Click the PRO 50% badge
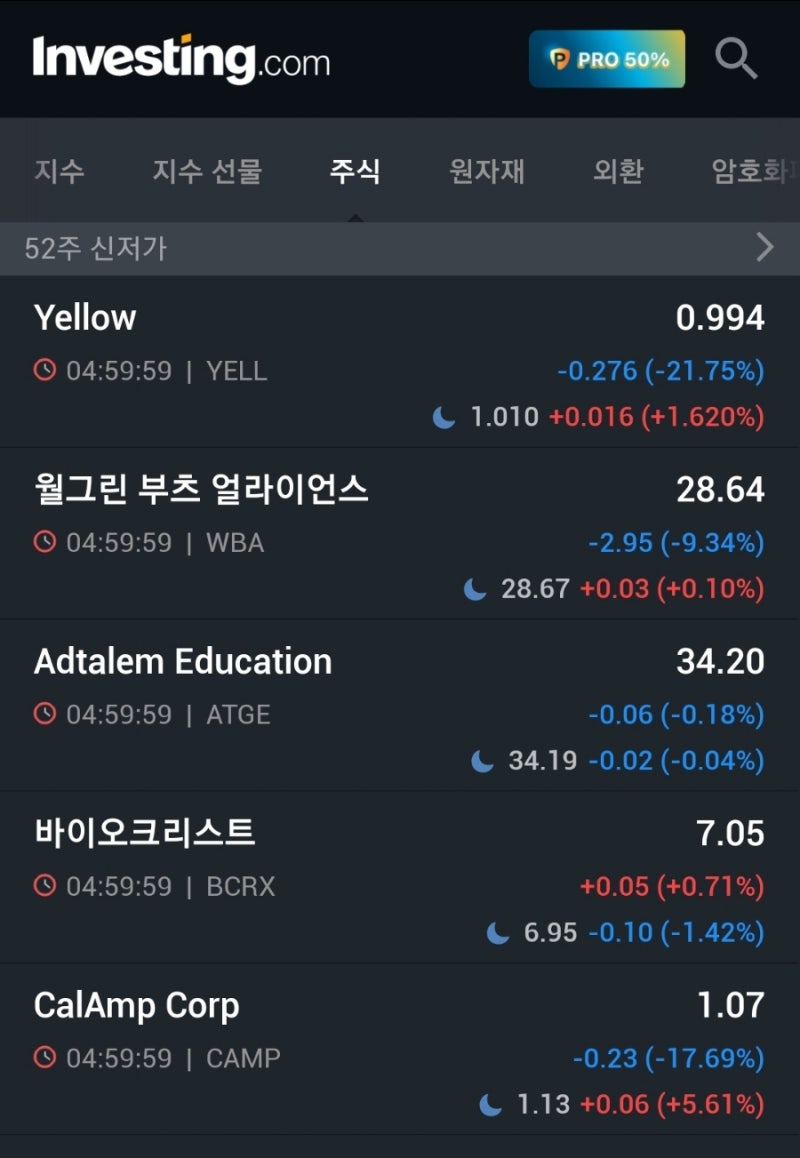 607,59
